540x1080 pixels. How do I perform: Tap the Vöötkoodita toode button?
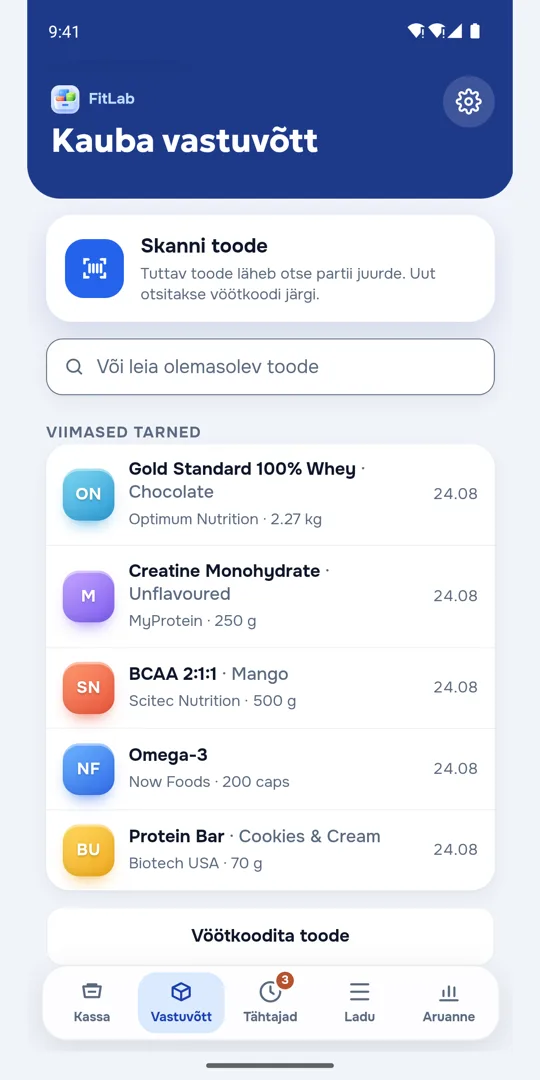[x=270, y=935]
